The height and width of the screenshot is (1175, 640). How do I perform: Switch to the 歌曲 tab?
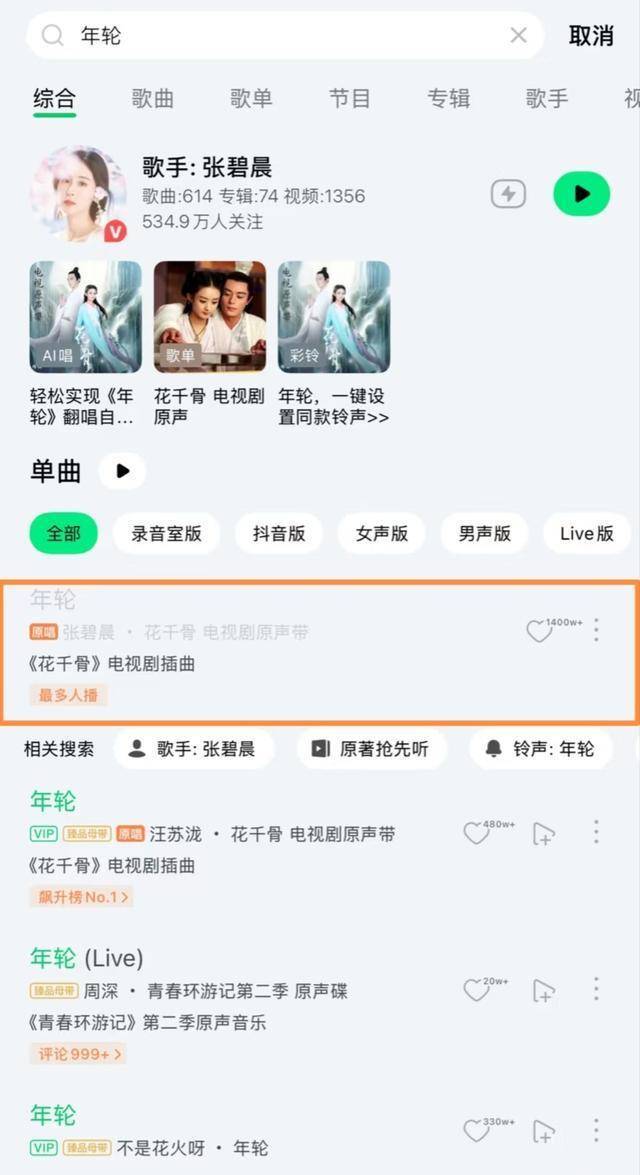click(x=152, y=98)
